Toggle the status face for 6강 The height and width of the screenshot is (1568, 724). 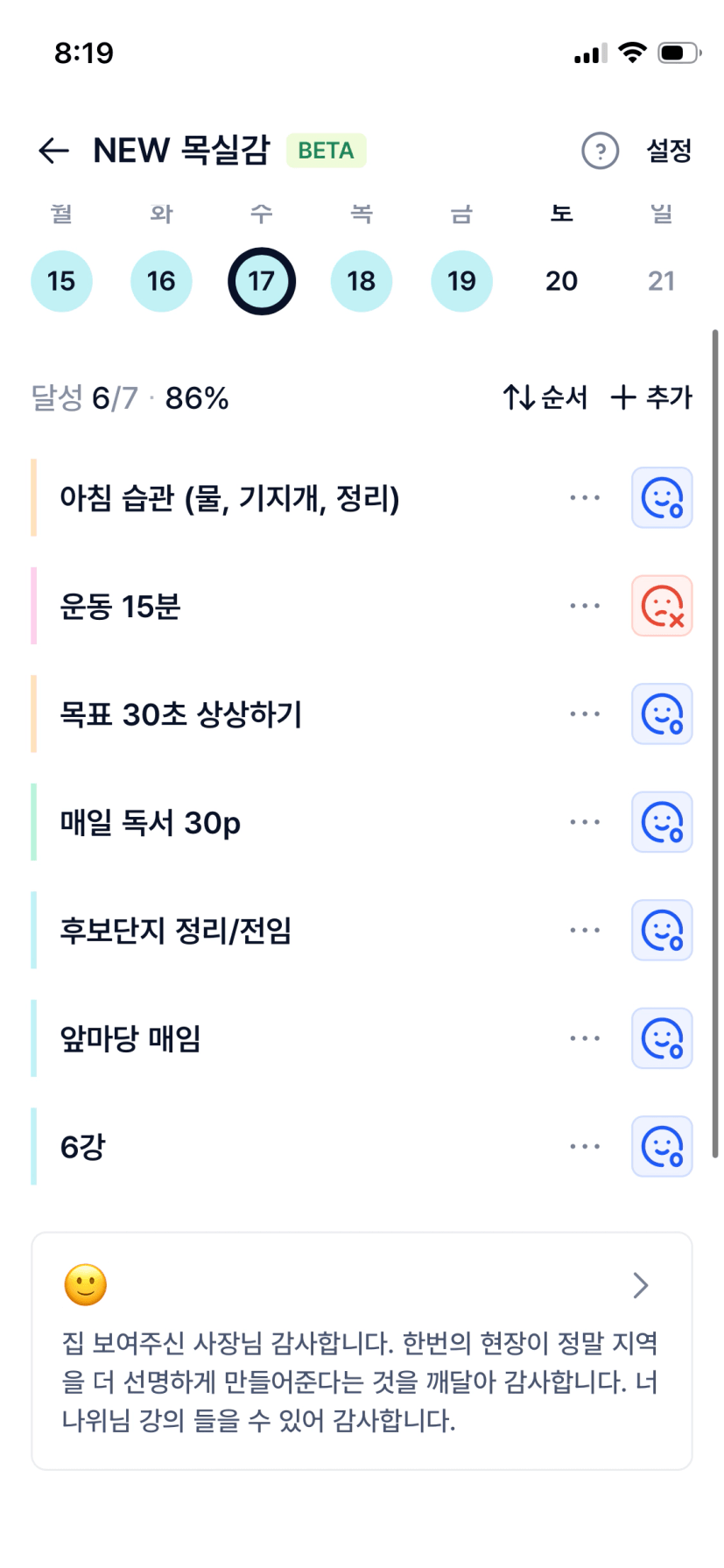pos(662,1147)
